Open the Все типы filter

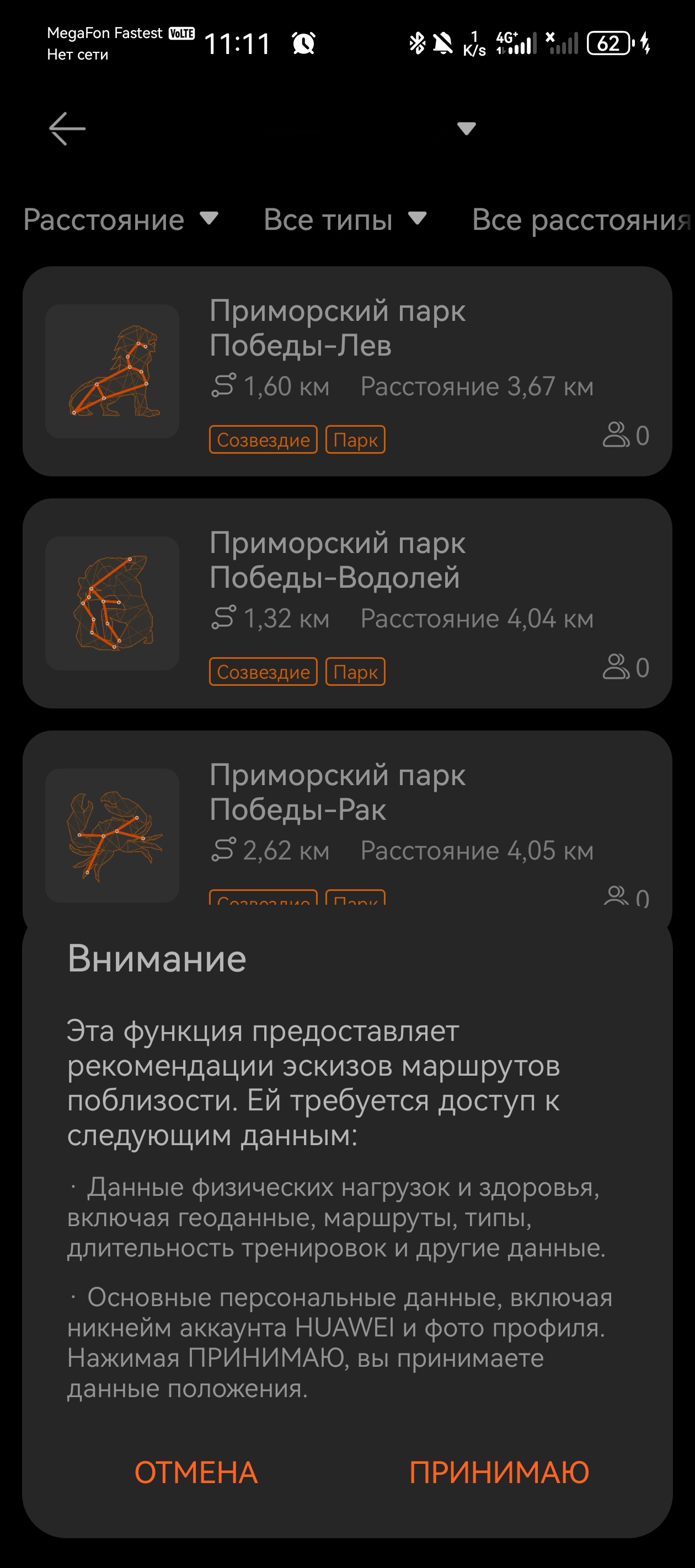pos(345,220)
